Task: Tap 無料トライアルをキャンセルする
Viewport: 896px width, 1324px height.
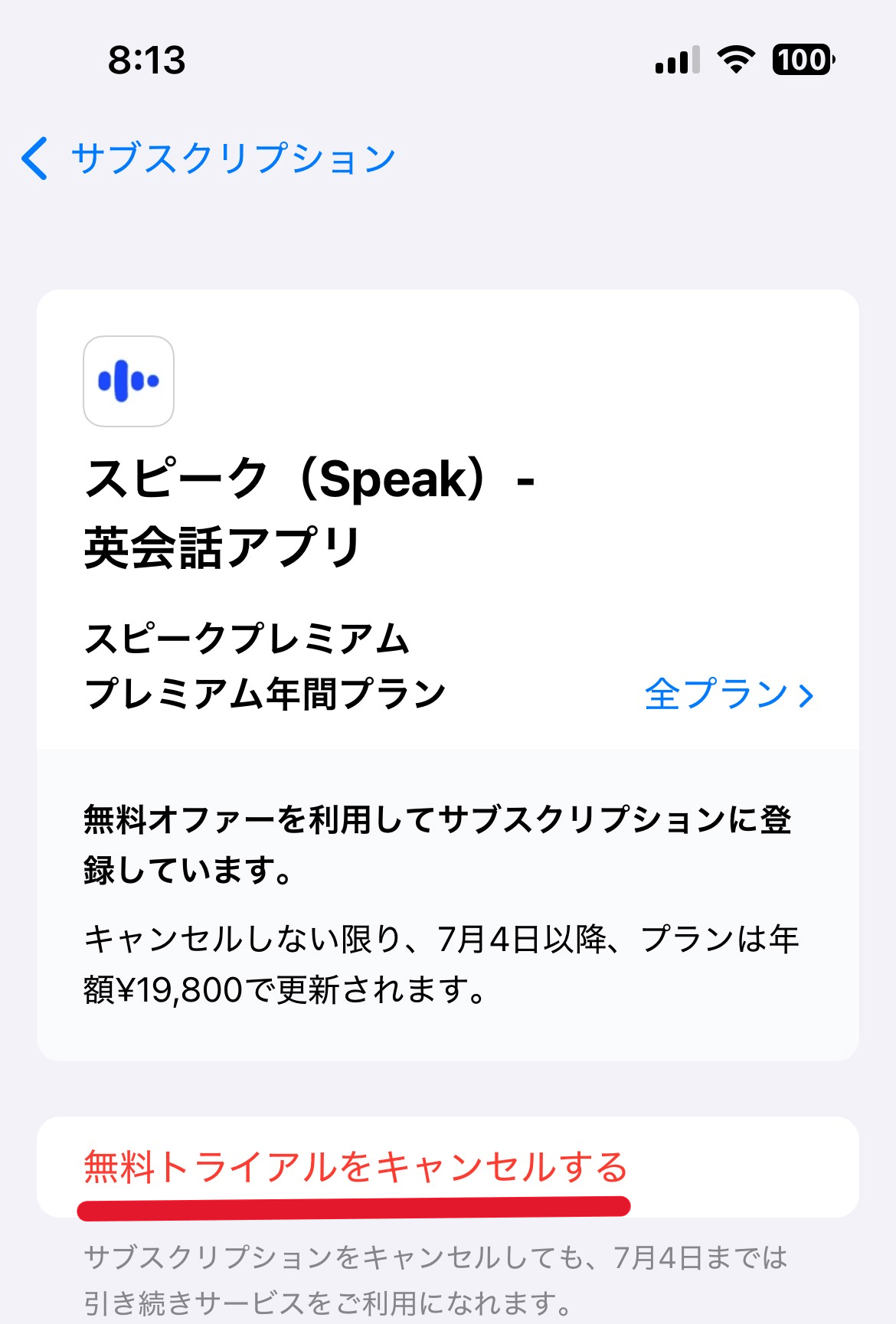Action: coord(356,1168)
